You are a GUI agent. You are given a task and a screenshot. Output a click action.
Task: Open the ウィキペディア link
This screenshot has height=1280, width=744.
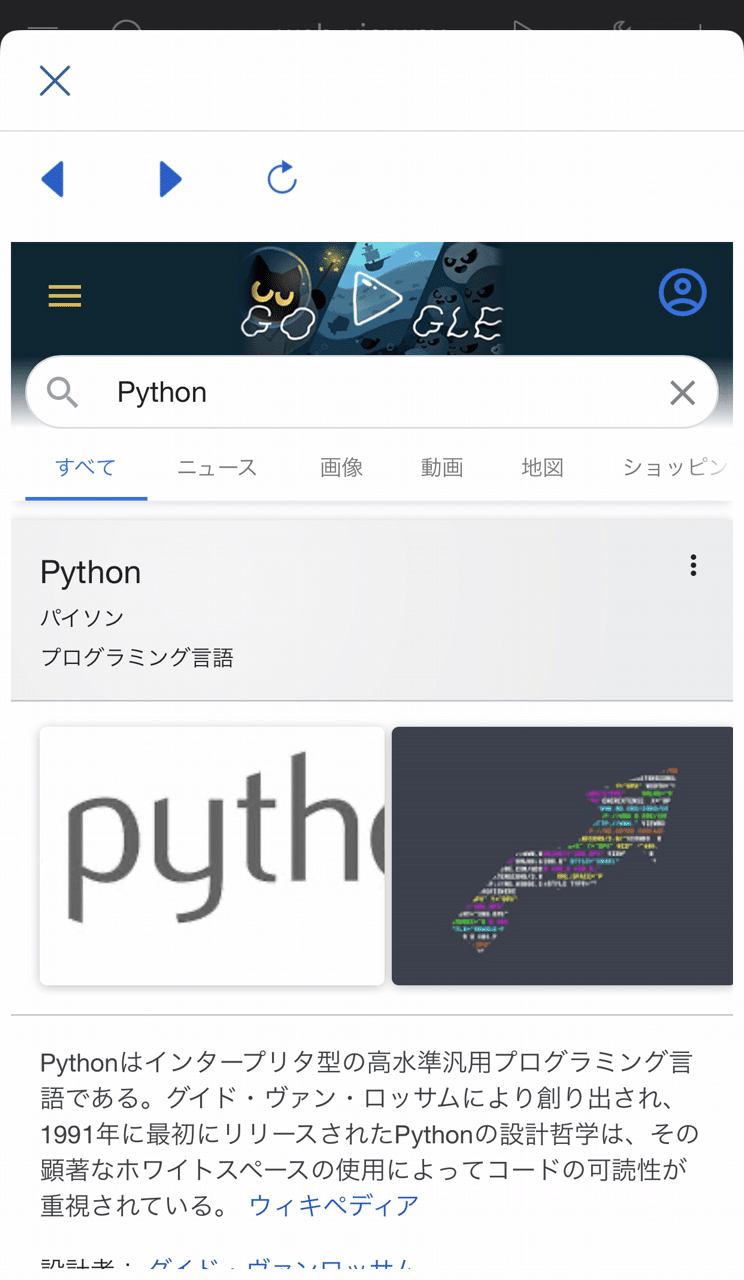(334, 1205)
